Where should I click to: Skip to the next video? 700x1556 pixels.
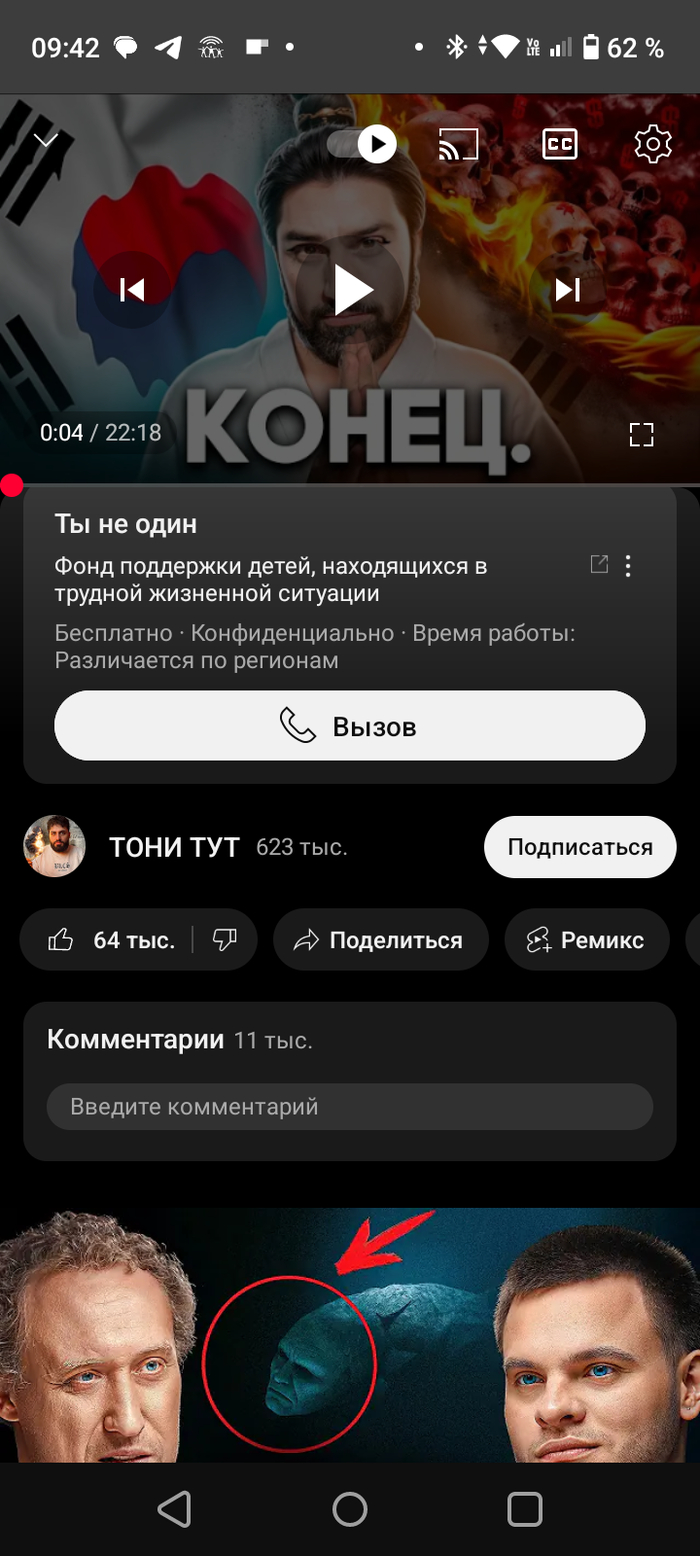567,290
